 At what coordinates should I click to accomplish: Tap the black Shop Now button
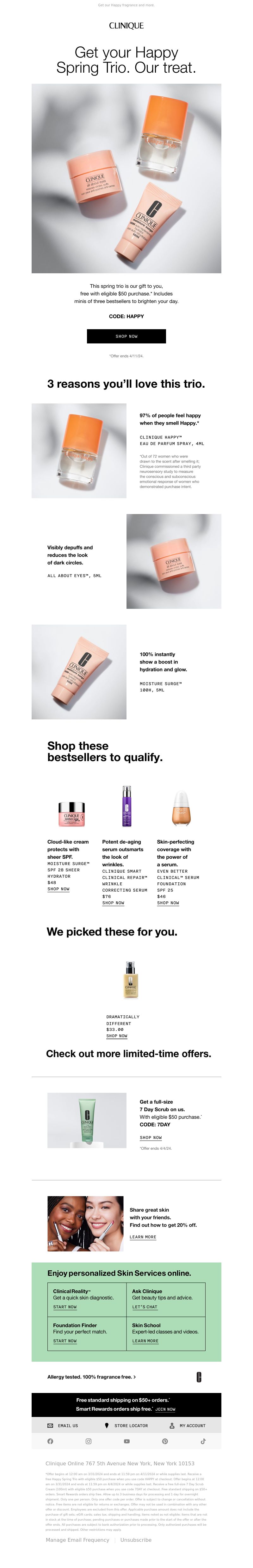[x=126, y=336]
